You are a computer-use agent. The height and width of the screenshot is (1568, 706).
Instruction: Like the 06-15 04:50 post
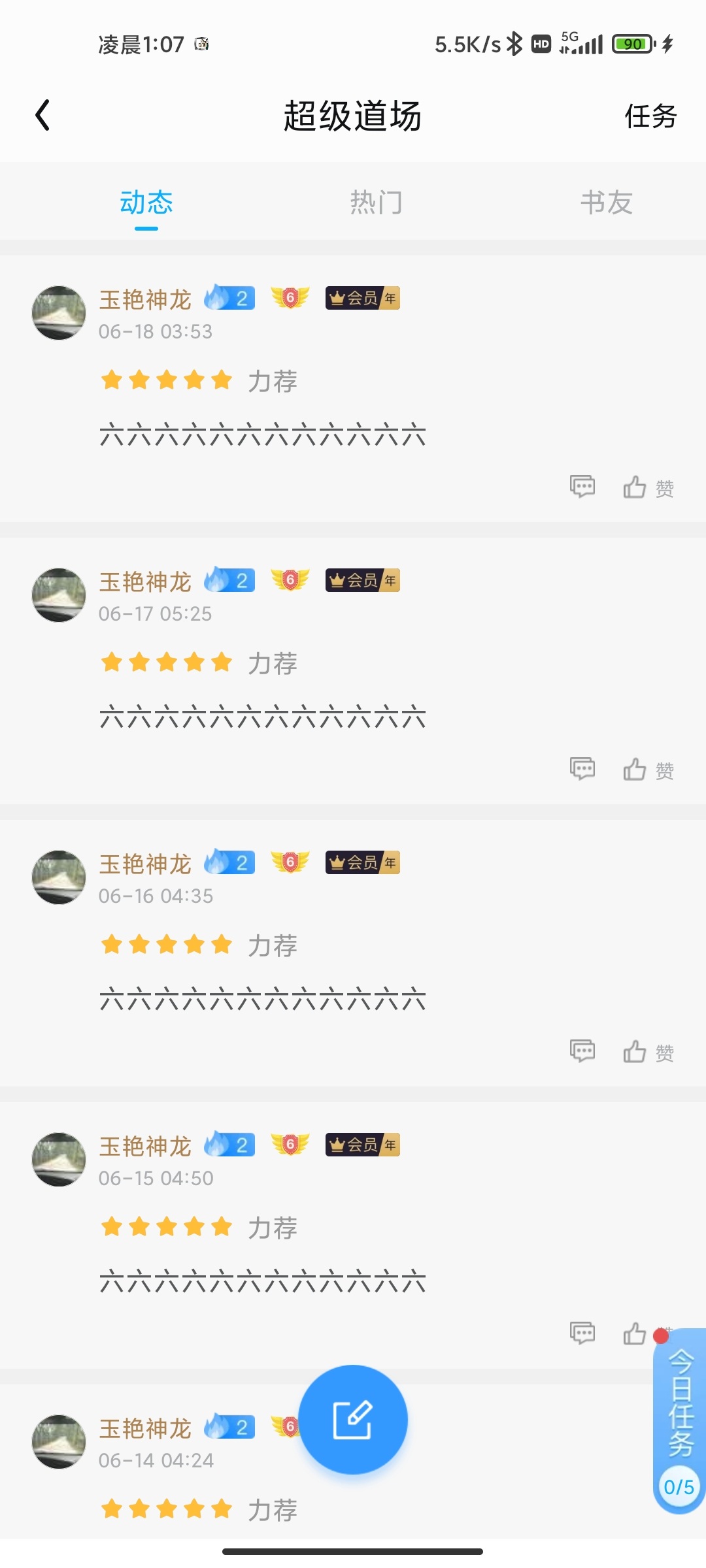coord(635,1333)
